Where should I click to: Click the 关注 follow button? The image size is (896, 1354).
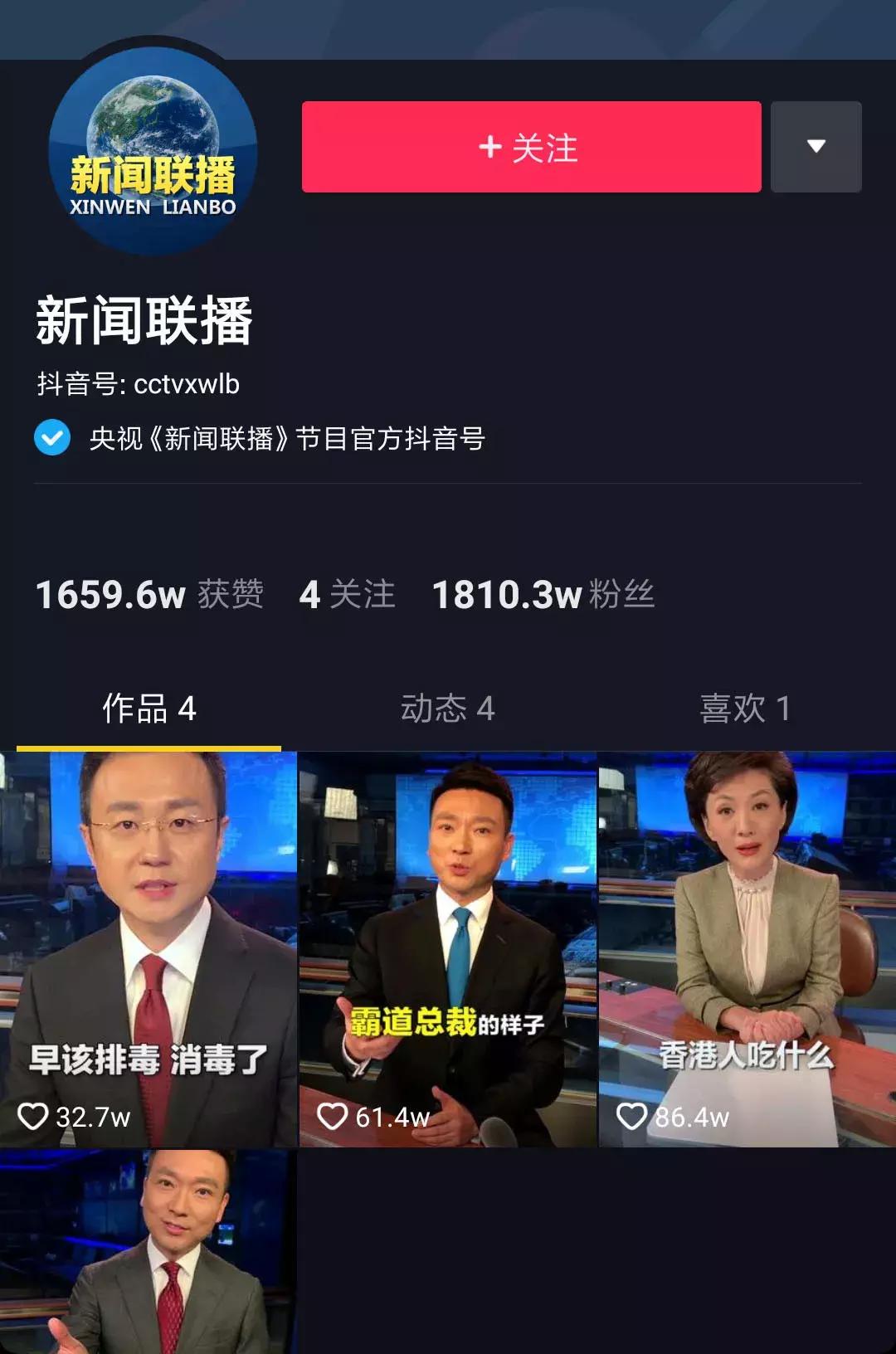pyautogui.click(x=531, y=149)
